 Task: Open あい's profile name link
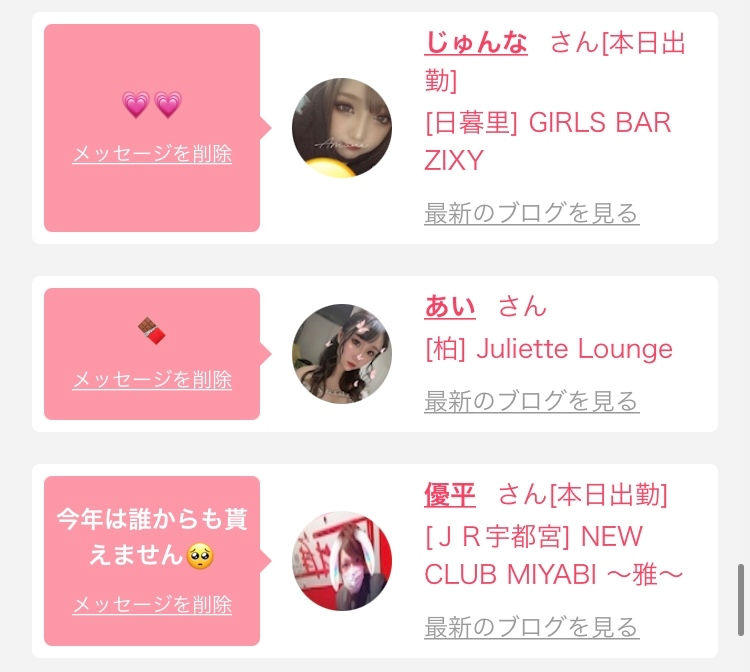click(450, 305)
